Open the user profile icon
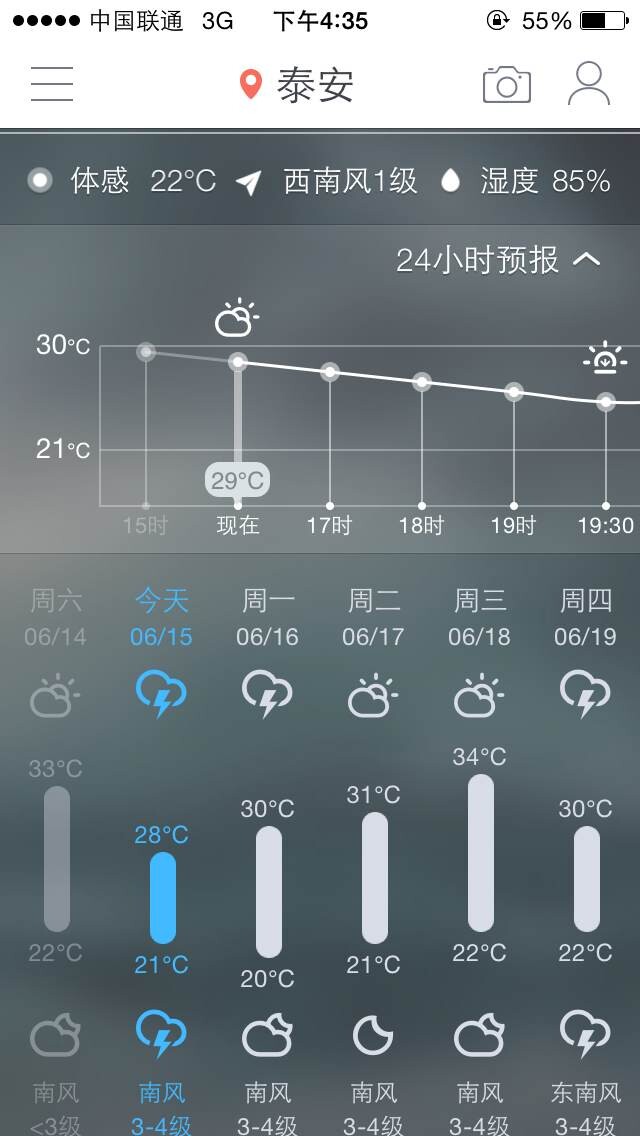Viewport: 640px width, 1136px height. click(589, 84)
